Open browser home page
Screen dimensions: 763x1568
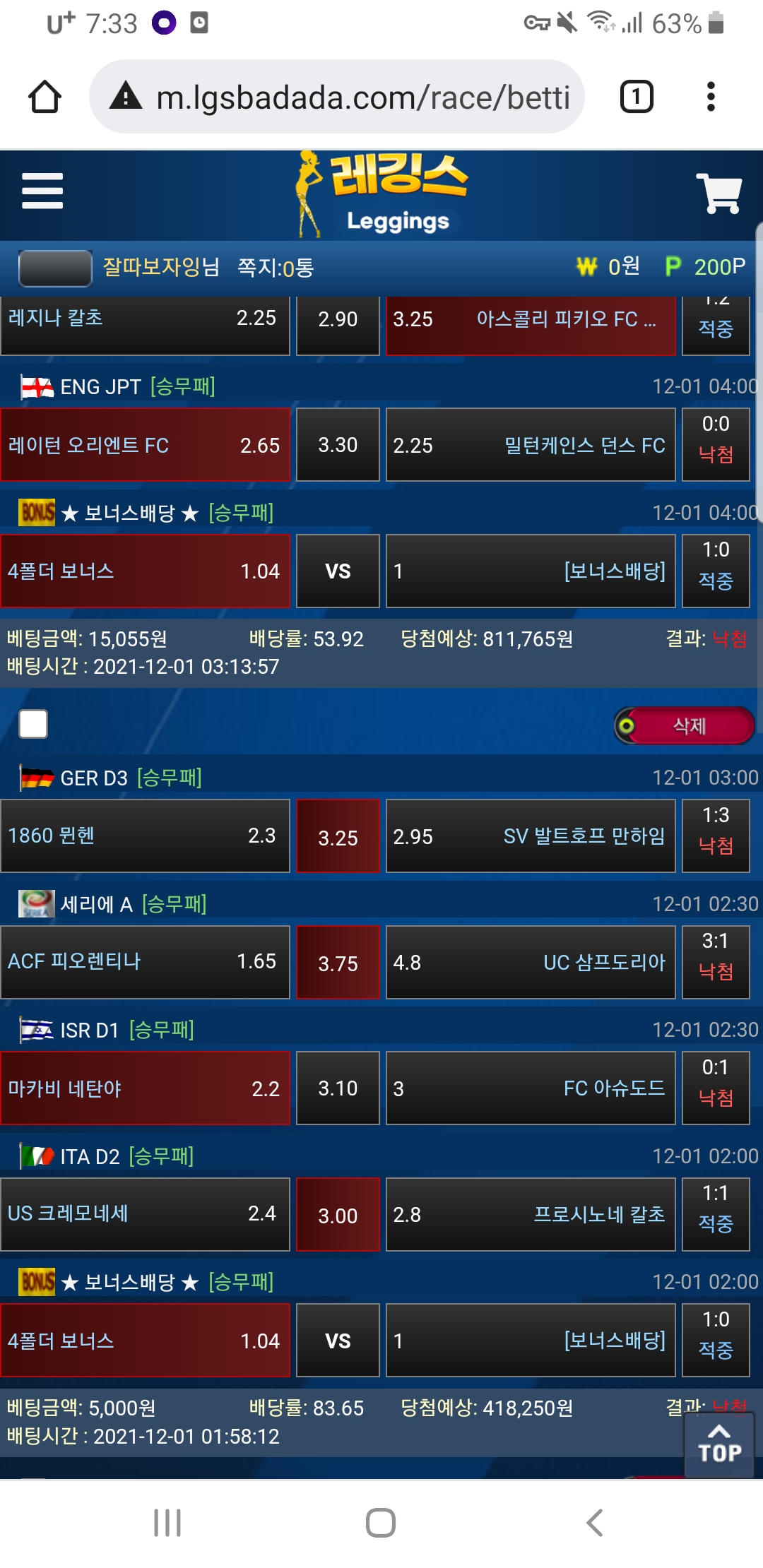coord(45,97)
